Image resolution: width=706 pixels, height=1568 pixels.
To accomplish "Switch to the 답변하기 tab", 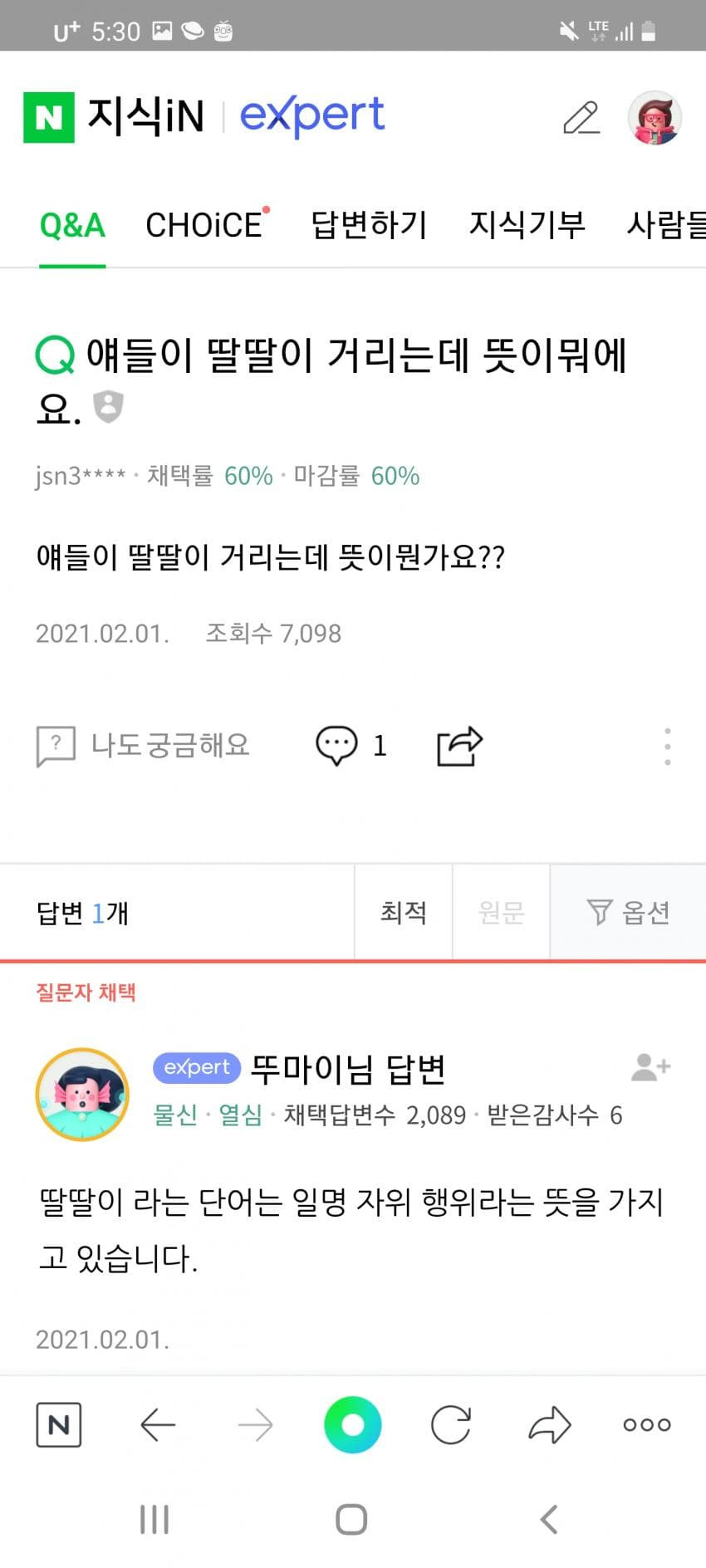I will (369, 225).
